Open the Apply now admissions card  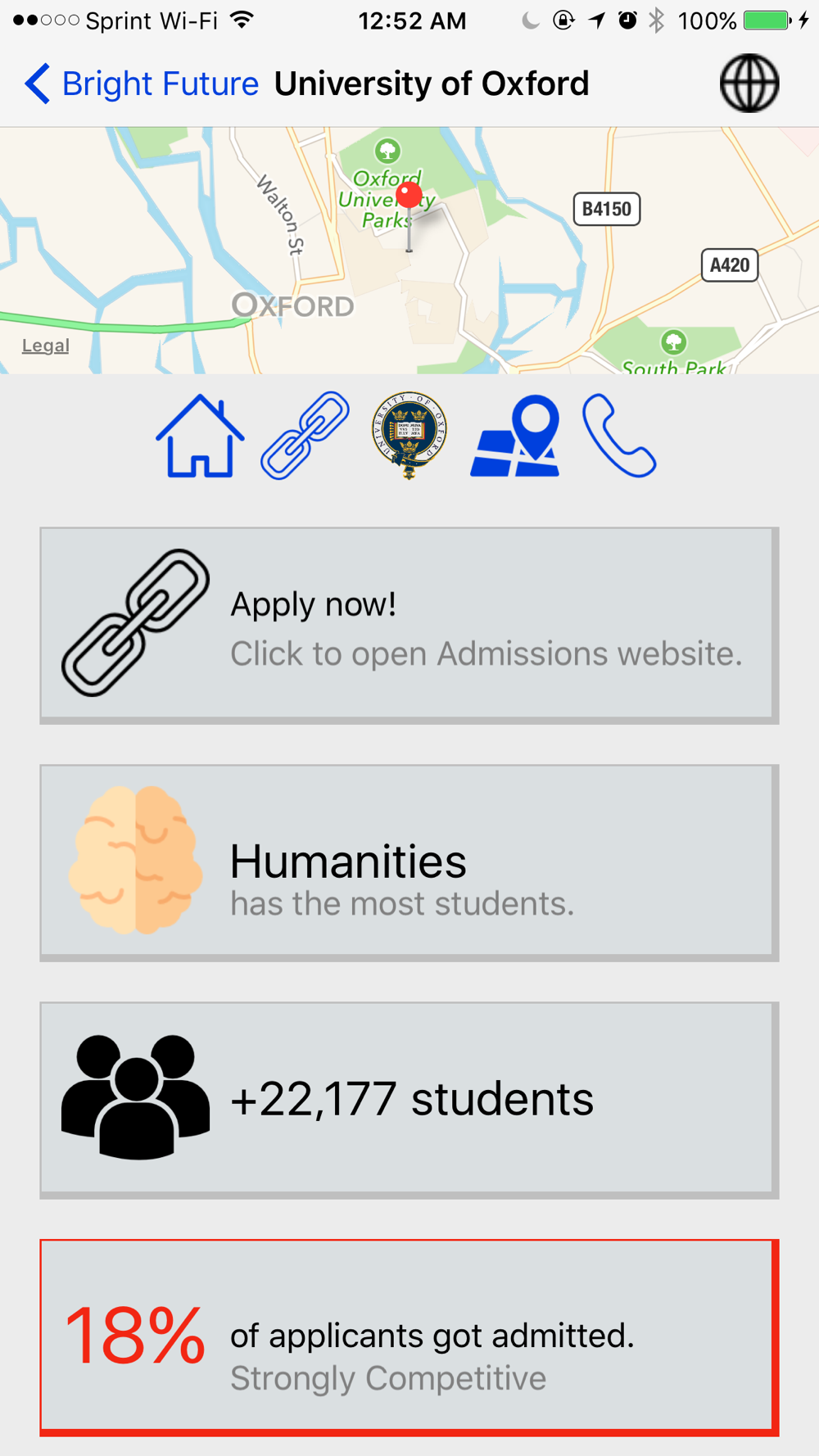coord(409,626)
